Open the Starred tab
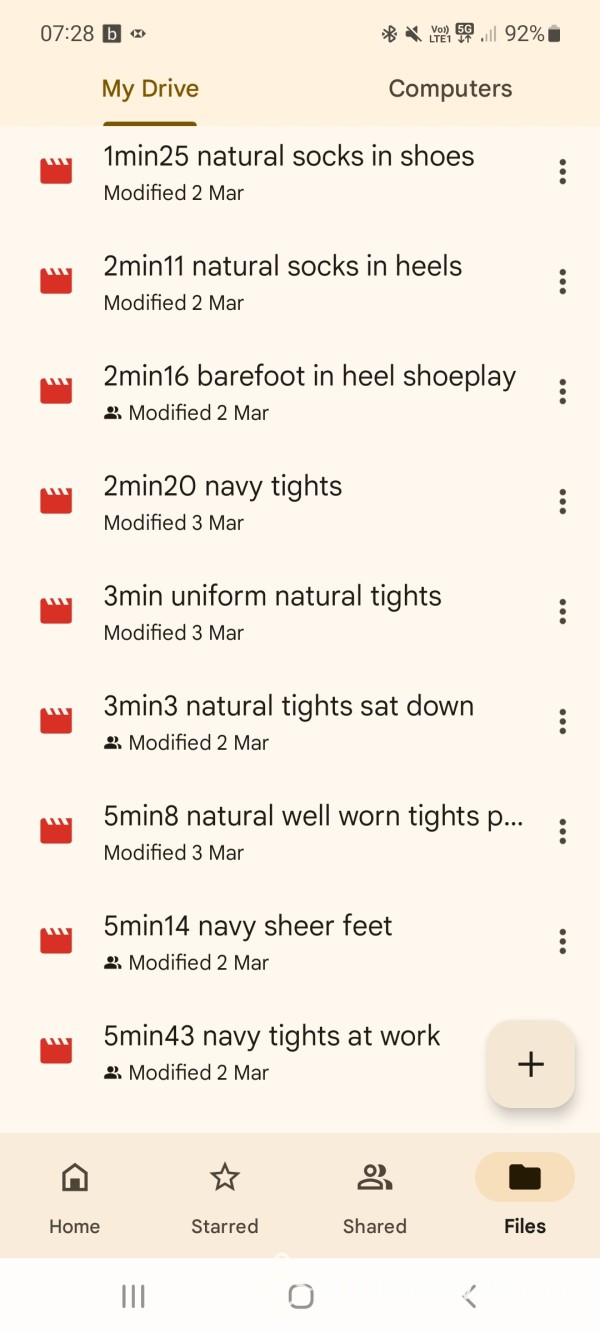Viewport: 600px width, 1333px height. pyautogui.click(x=225, y=1197)
